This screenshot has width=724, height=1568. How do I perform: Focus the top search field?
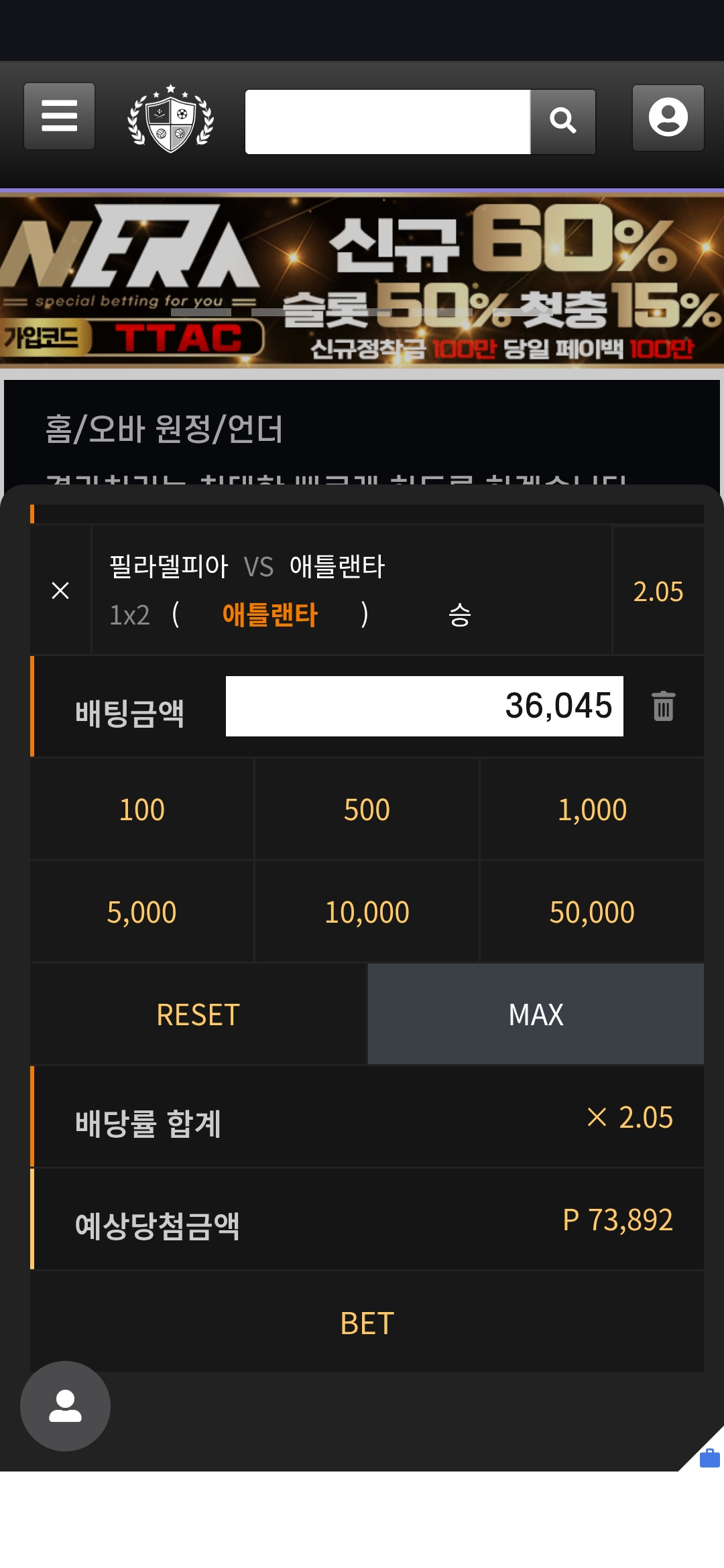coord(387,121)
